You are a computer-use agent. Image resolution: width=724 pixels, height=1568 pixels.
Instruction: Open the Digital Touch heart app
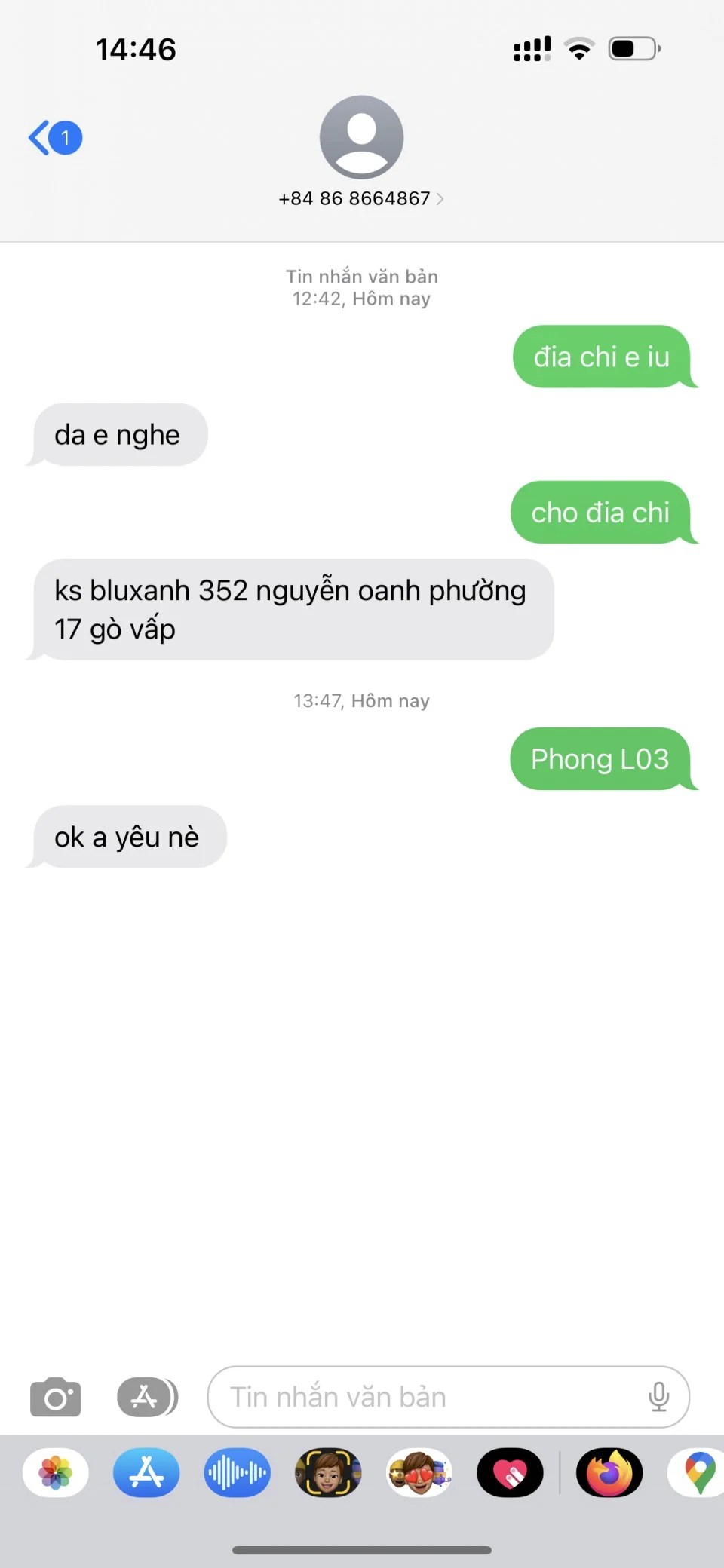(510, 1472)
